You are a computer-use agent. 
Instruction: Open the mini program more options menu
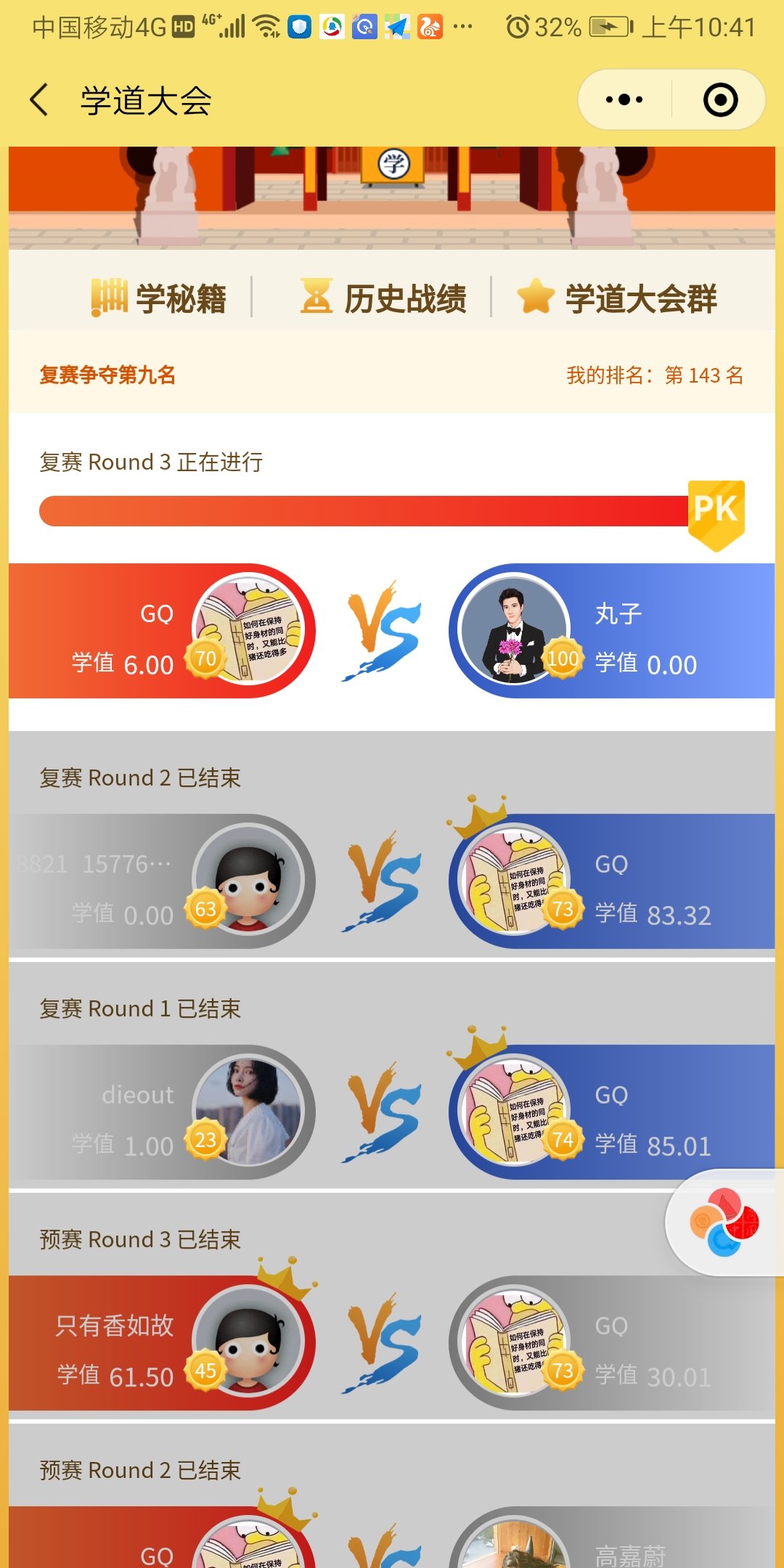[624, 99]
